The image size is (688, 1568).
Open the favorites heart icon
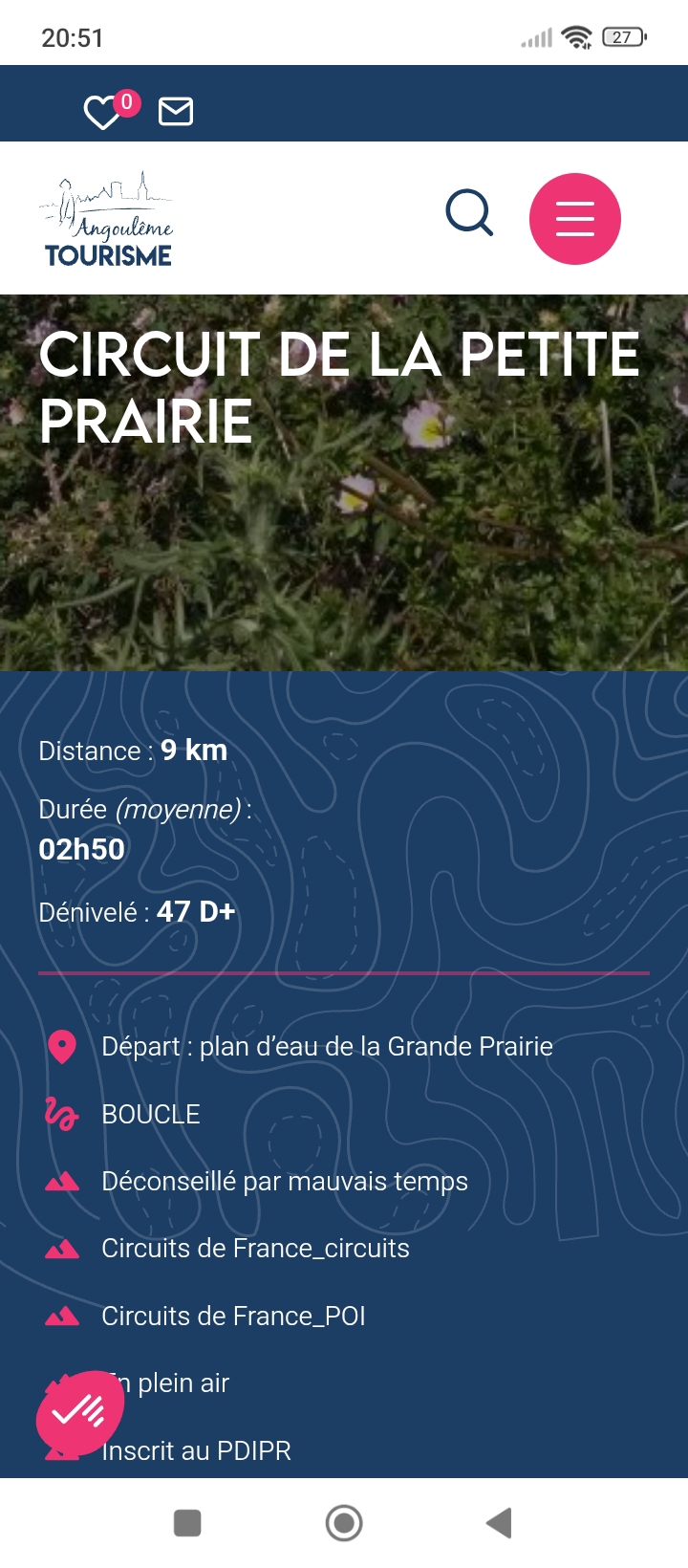(102, 113)
